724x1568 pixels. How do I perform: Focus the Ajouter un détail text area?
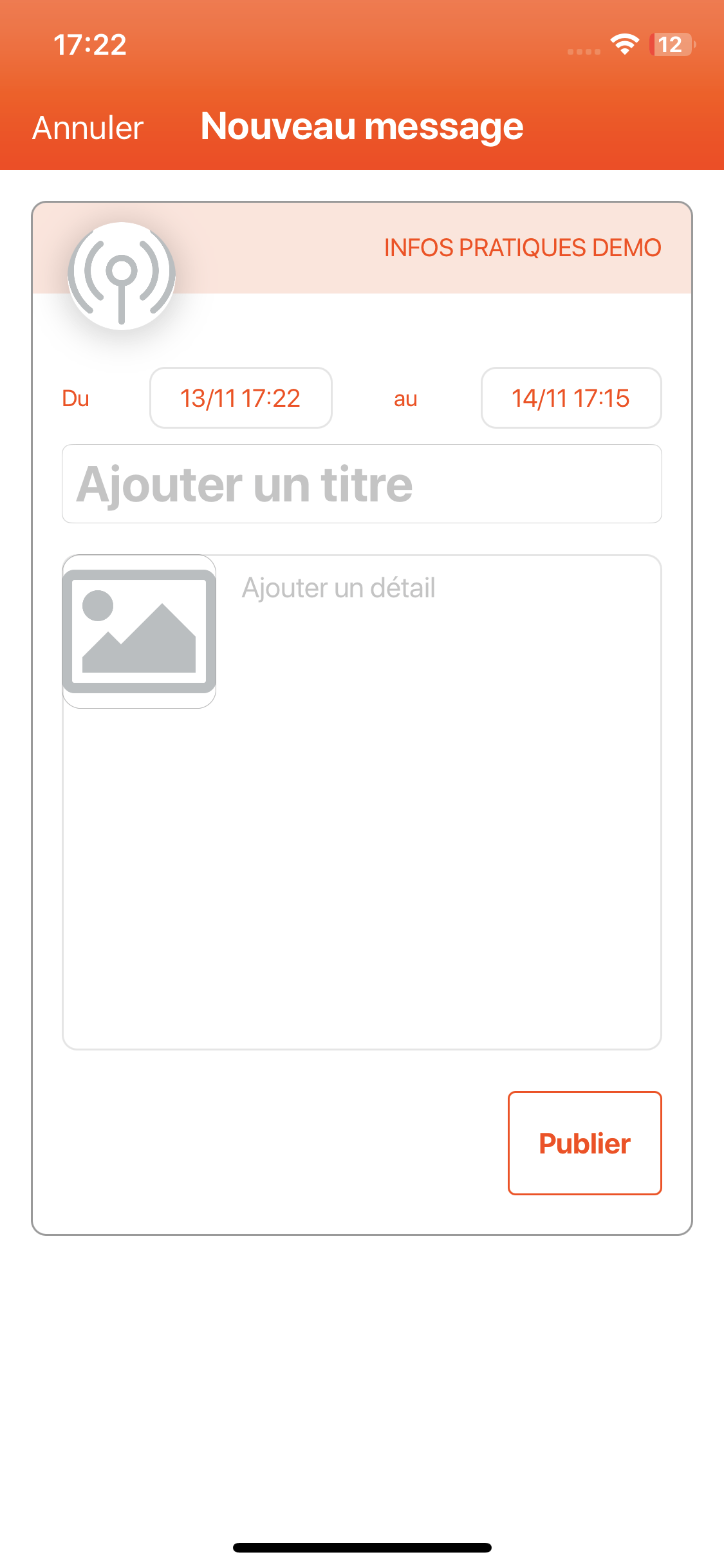click(x=438, y=802)
